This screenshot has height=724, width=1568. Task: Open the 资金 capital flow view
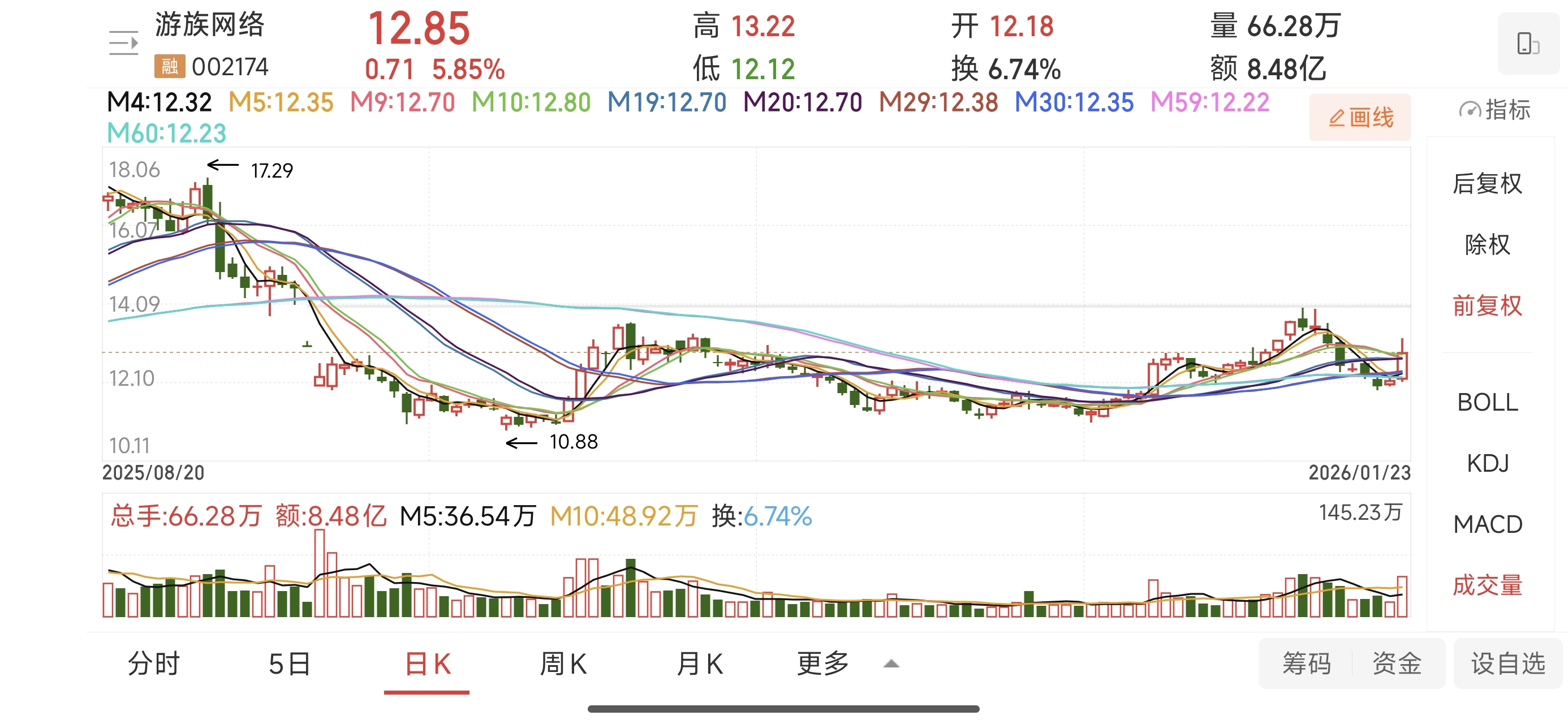coord(1397,663)
